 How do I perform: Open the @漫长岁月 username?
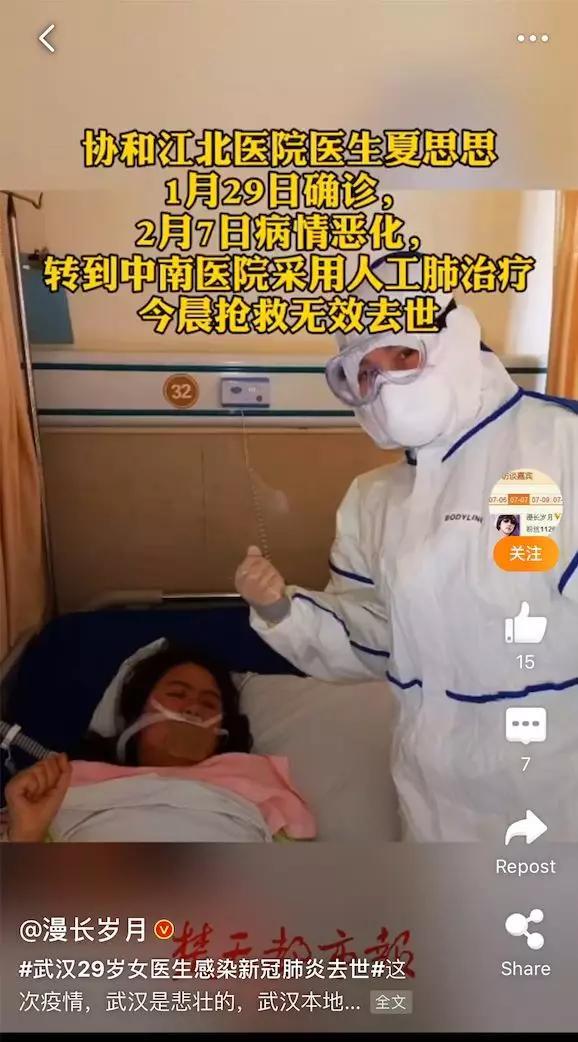coord(82,930)
